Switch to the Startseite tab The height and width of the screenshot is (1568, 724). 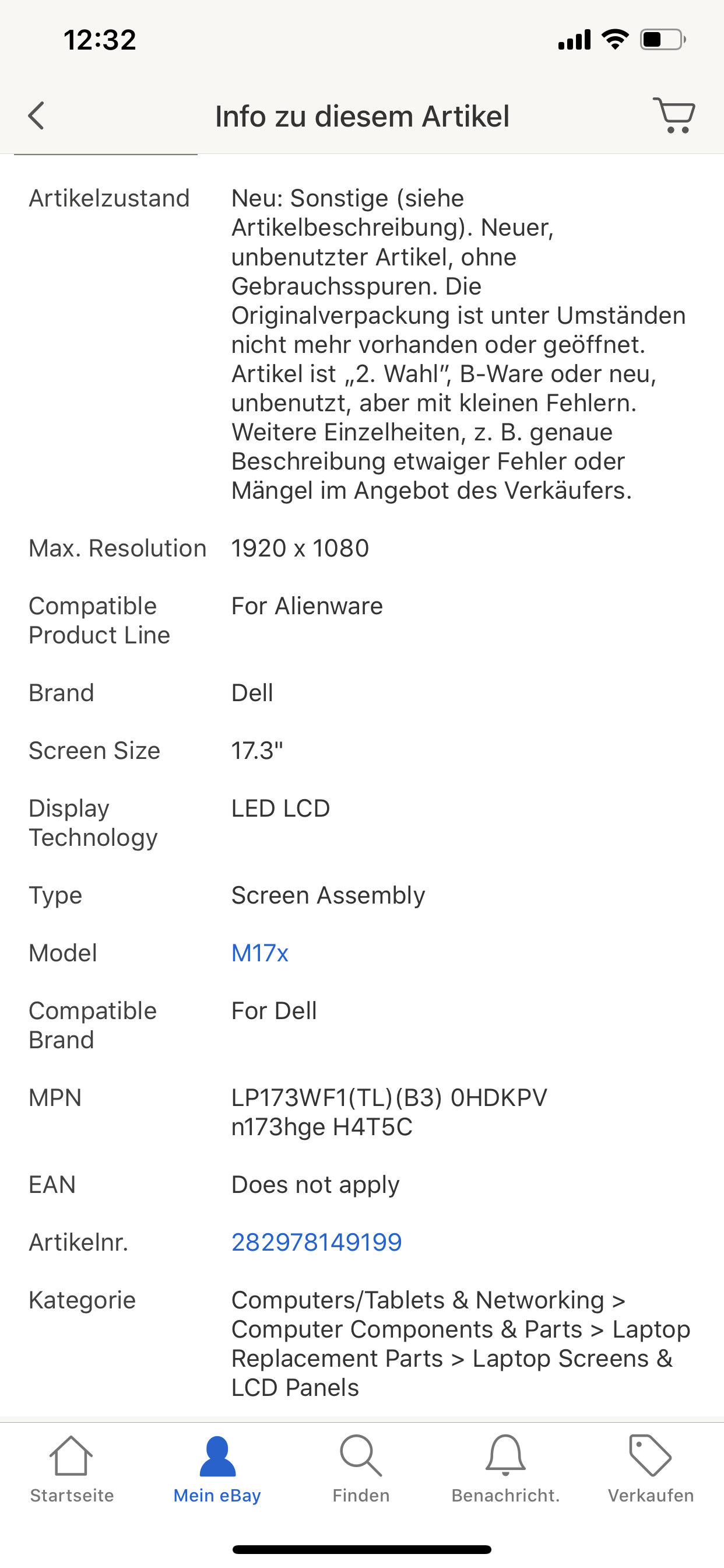click(x=72, y=1469)
